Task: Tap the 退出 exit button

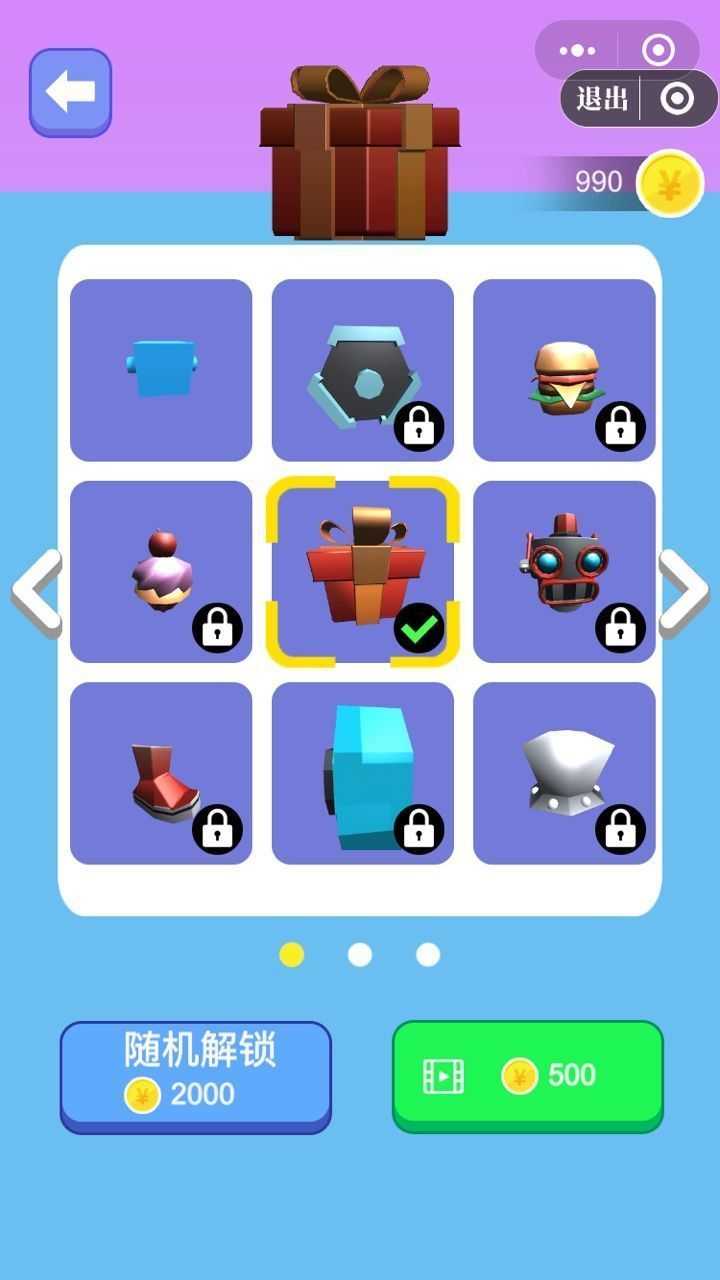Action: click(x=604, y=98)
